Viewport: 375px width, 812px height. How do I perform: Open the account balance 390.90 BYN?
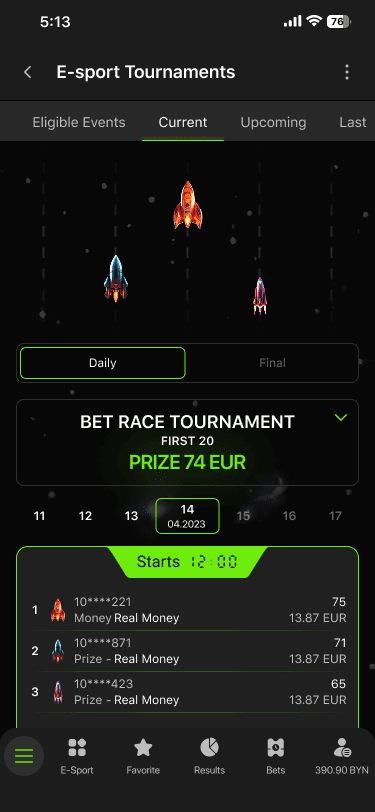click(x=342, y=756)
